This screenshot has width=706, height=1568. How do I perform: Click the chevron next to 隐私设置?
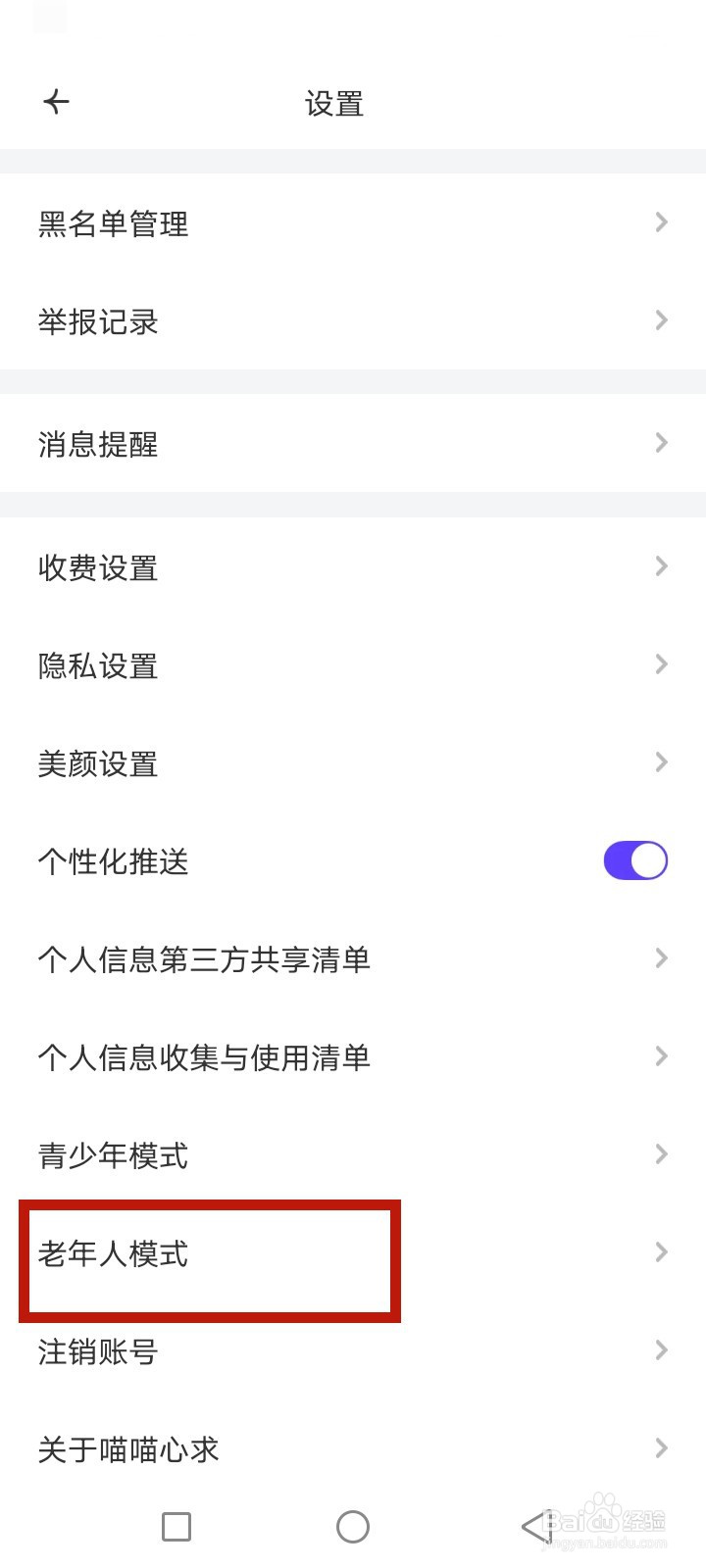(x=660, y=663)
